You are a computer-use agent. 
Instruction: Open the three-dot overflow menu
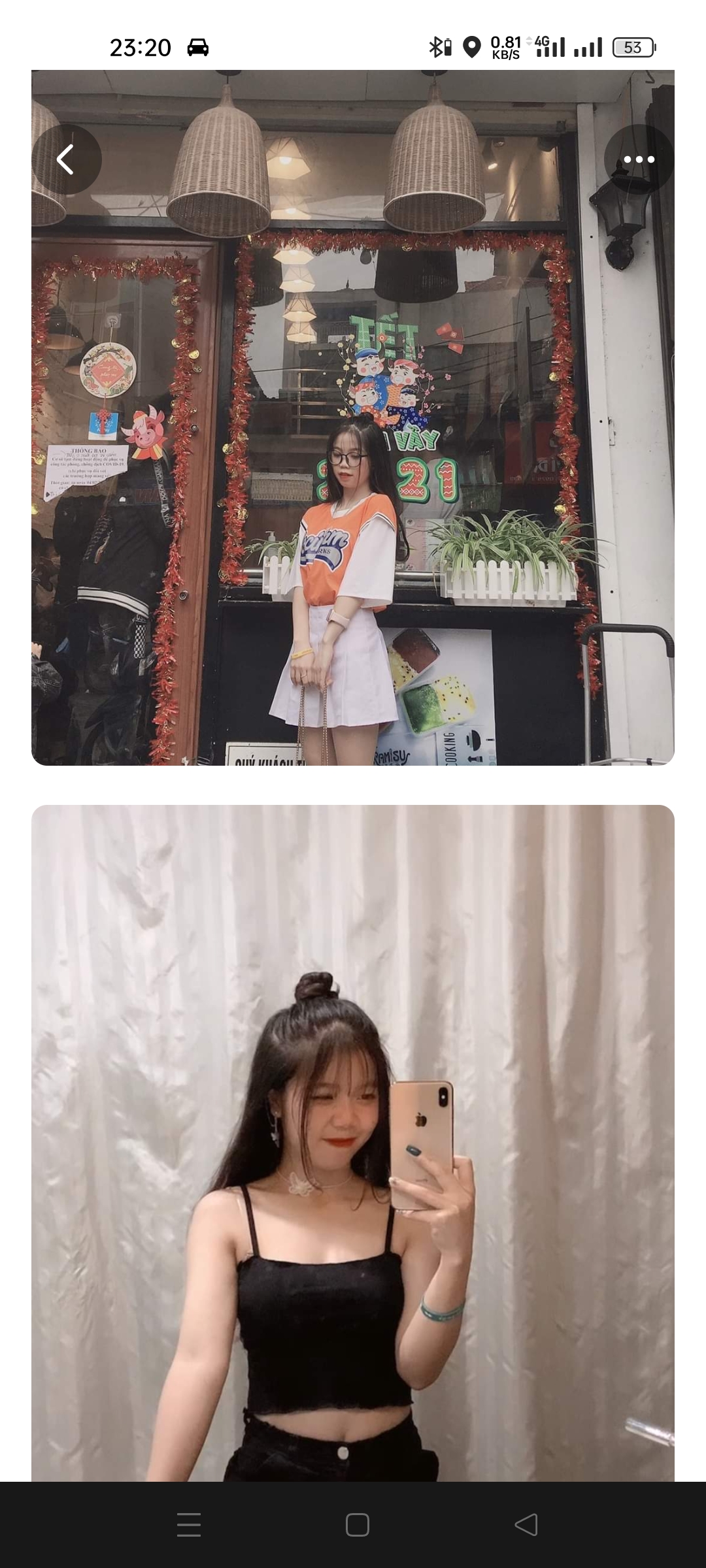coord(639,159)
